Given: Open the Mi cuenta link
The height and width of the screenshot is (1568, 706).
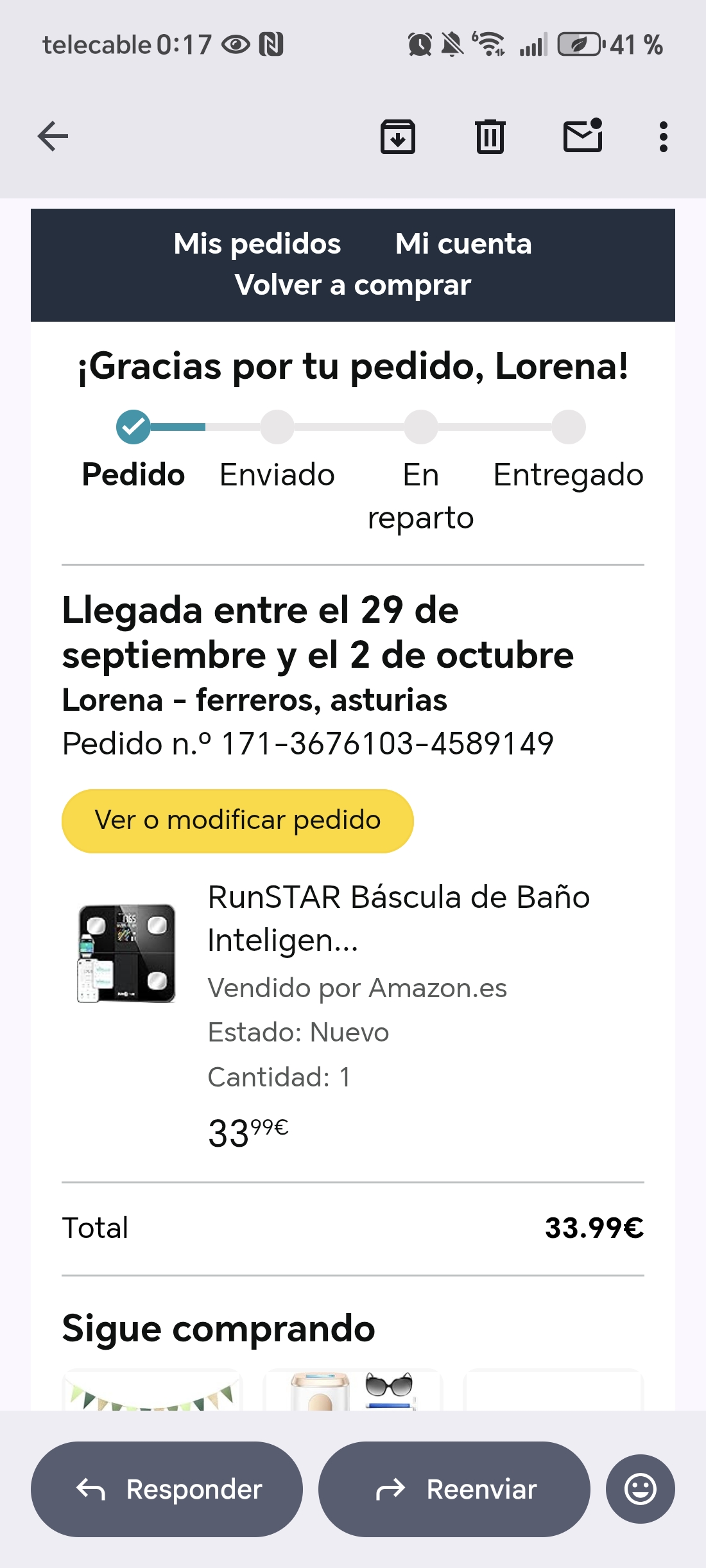Looking at the screenshot, I should pyautogui.click(x=463, y=244).
